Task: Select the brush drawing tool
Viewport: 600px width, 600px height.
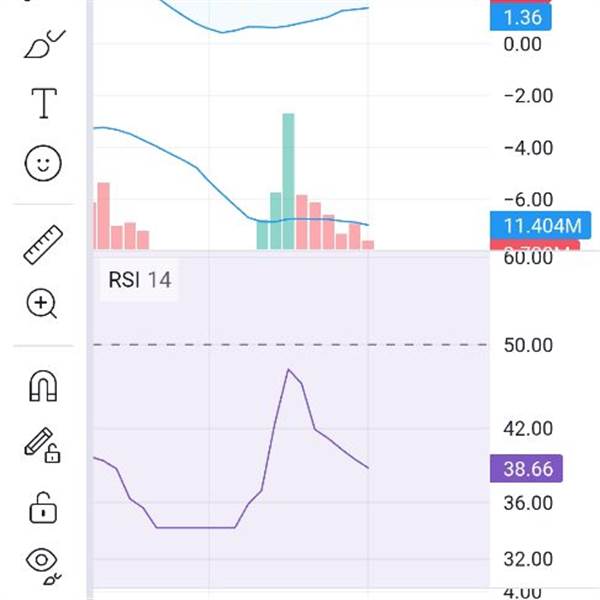Action: pos(43,45)
